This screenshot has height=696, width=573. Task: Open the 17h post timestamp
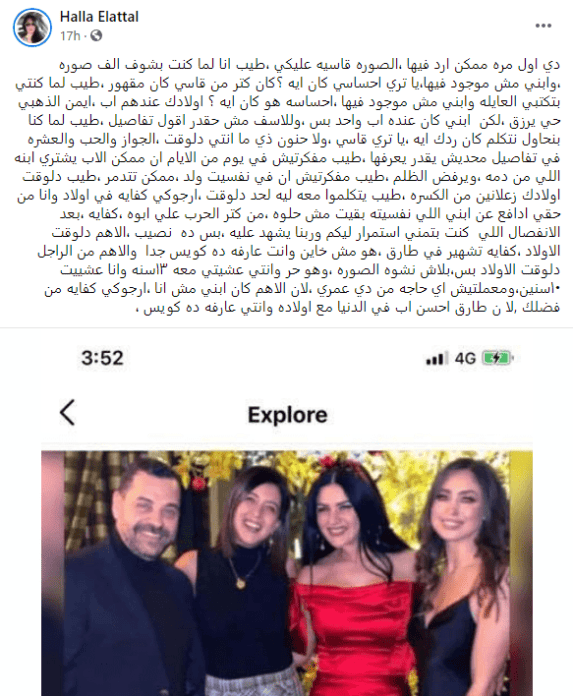(x=70, y=36)
